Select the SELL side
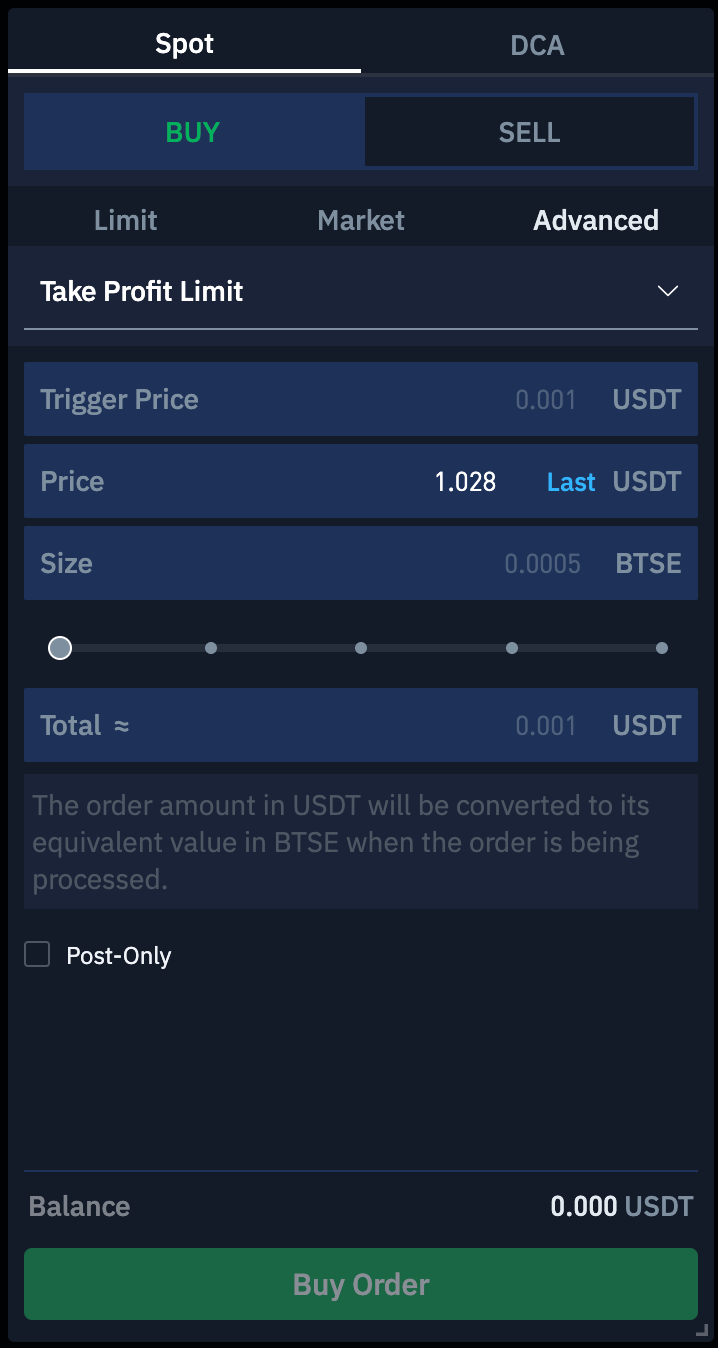Screen dimensions: 718x1348 [x=529, y=132]
